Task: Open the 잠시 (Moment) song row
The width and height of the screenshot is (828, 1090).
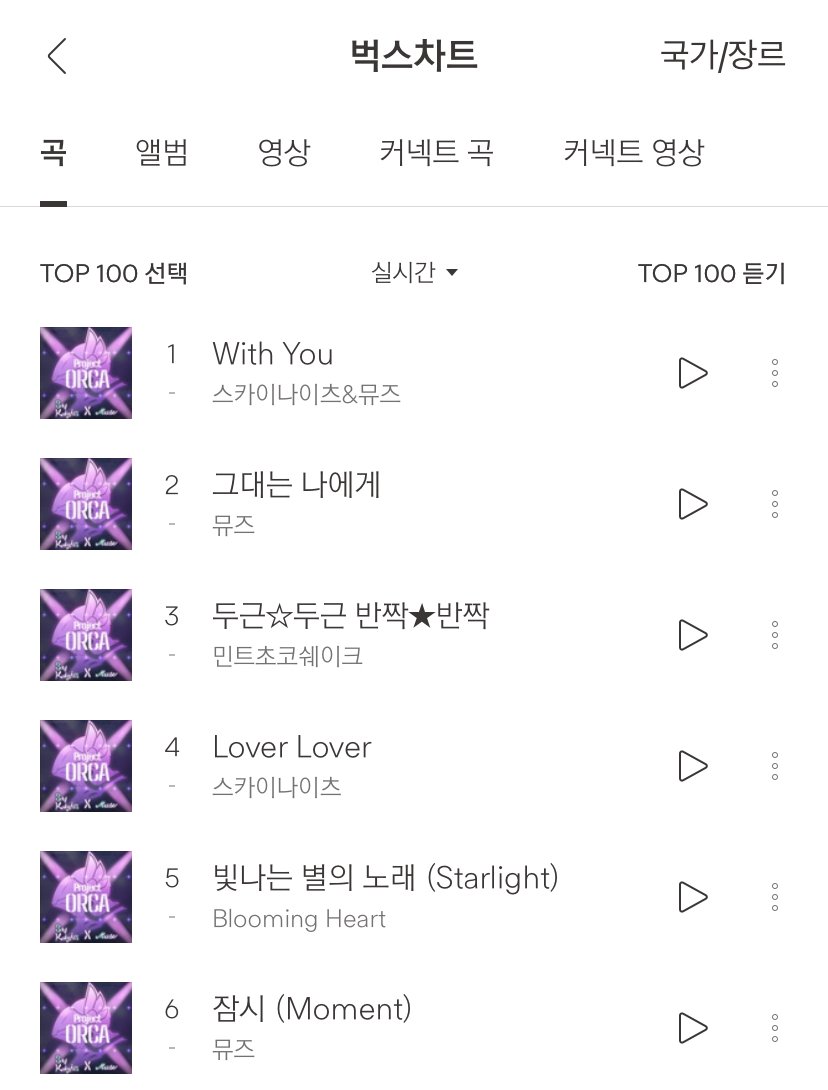Action: point(311,1009)
